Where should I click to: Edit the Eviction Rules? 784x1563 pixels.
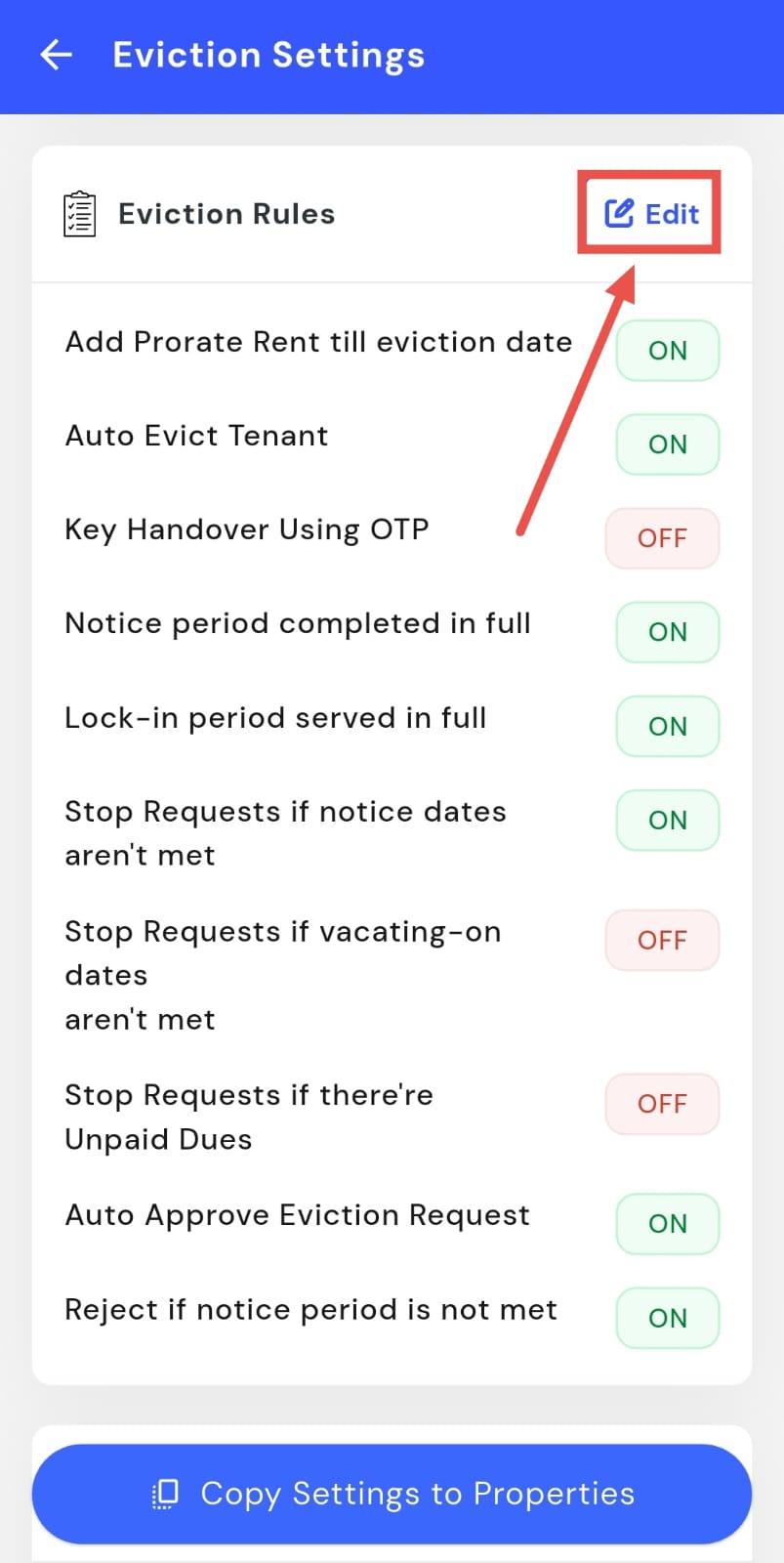[651, 214]
